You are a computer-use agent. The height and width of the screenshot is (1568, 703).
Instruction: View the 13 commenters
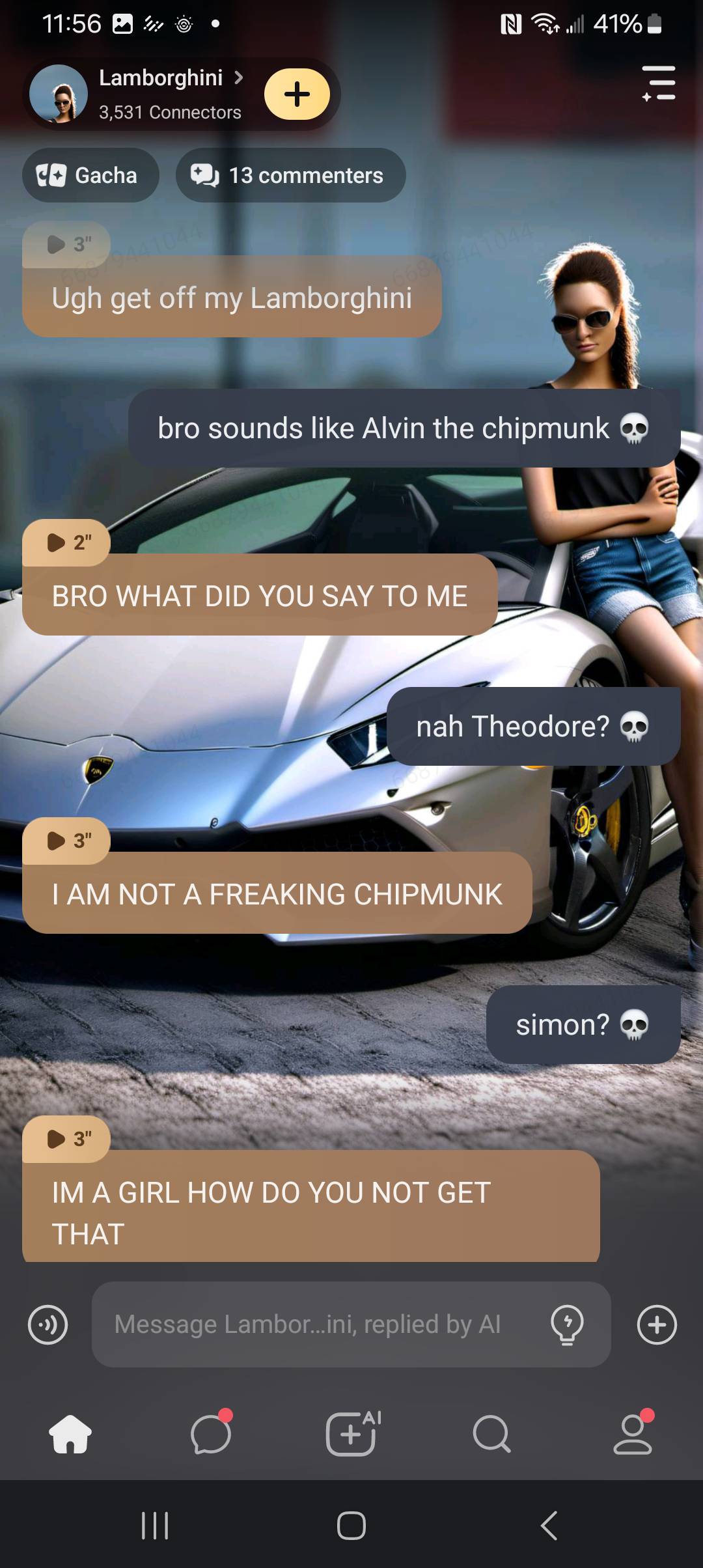[x=290, y=175]
